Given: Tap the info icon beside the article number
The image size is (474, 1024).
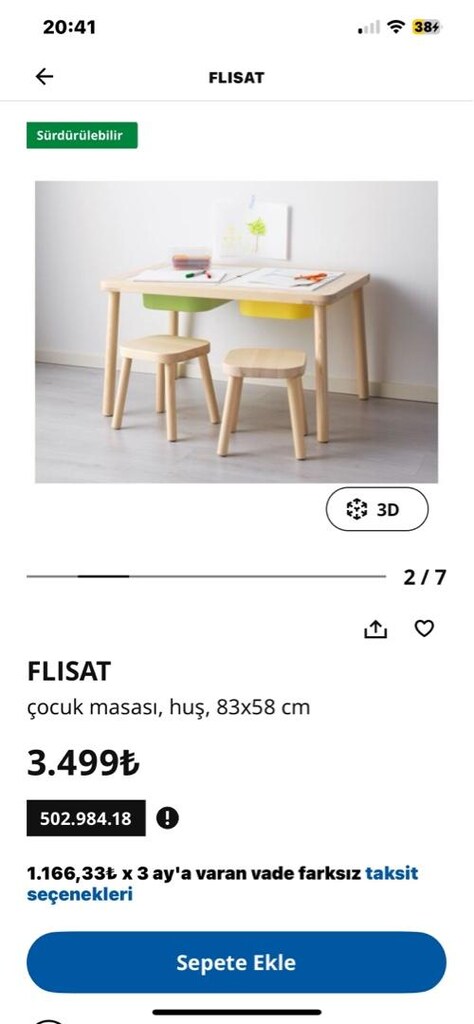Looking at the screenshot, I should coord(167,818).
